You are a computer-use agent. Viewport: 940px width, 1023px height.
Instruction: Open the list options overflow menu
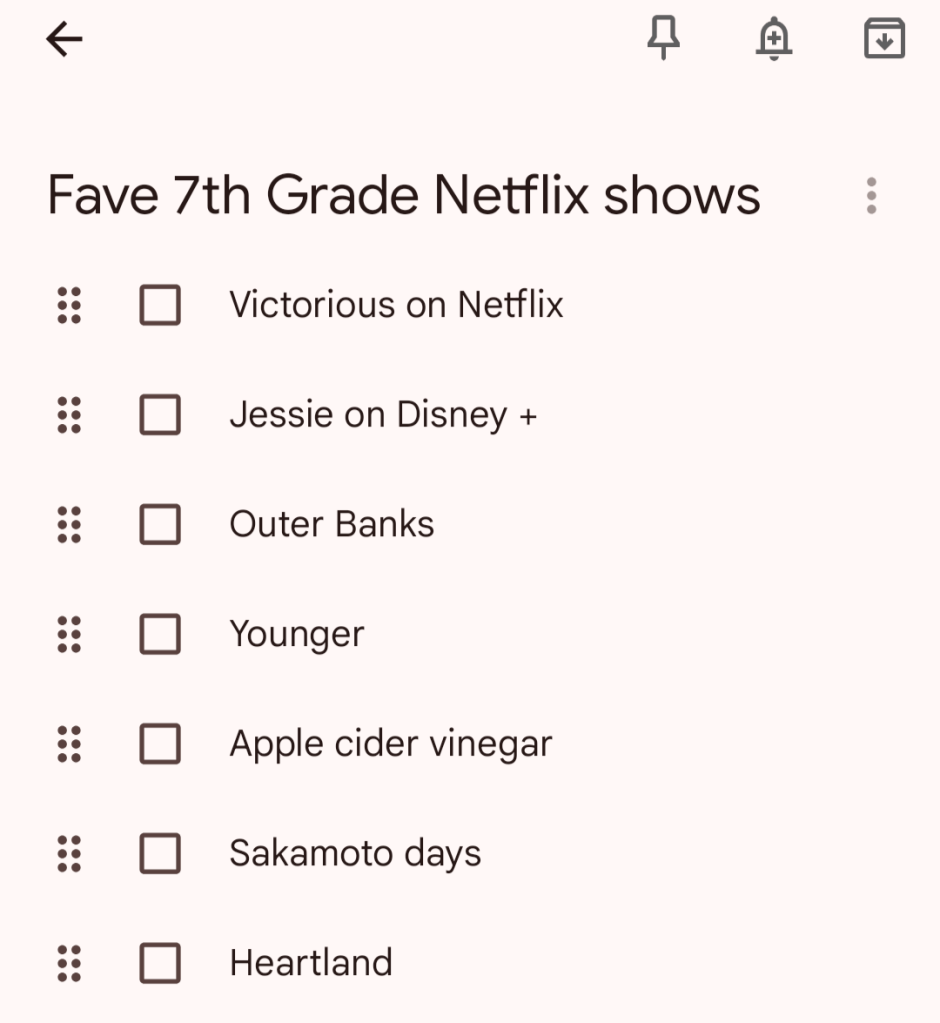[x=871, y=196]
